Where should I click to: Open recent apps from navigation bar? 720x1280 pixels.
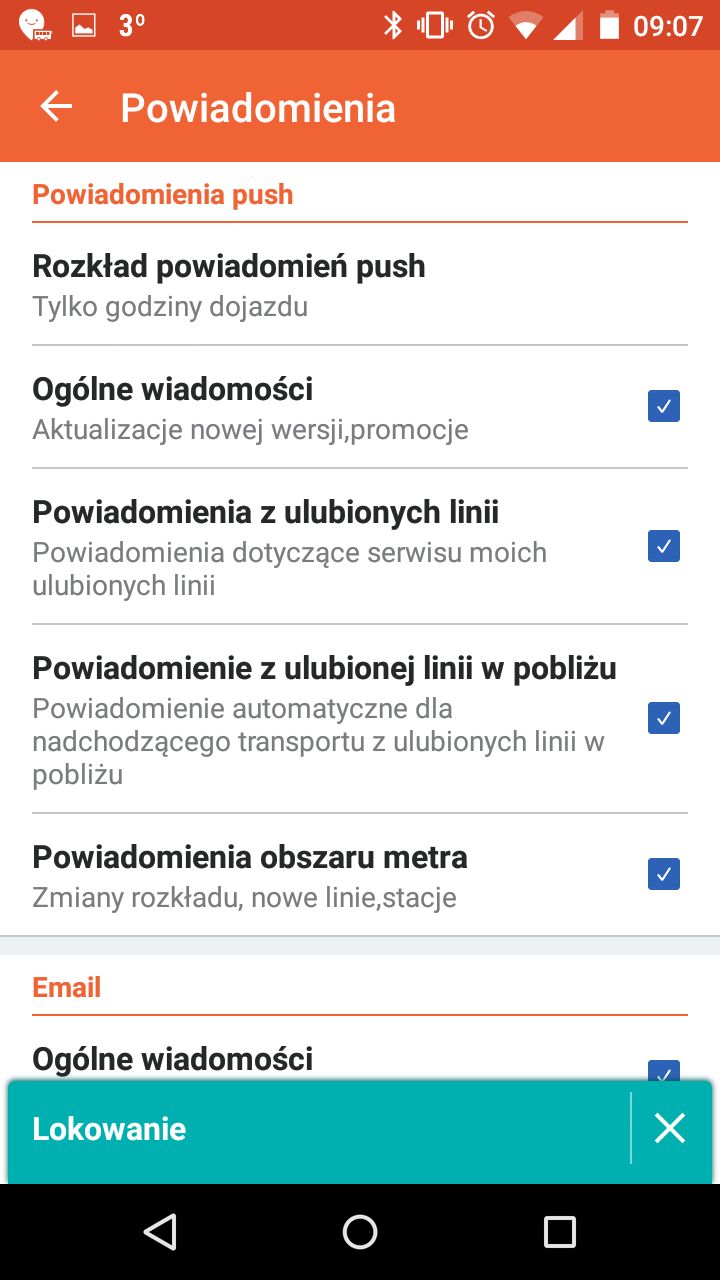coord(560,1232)
